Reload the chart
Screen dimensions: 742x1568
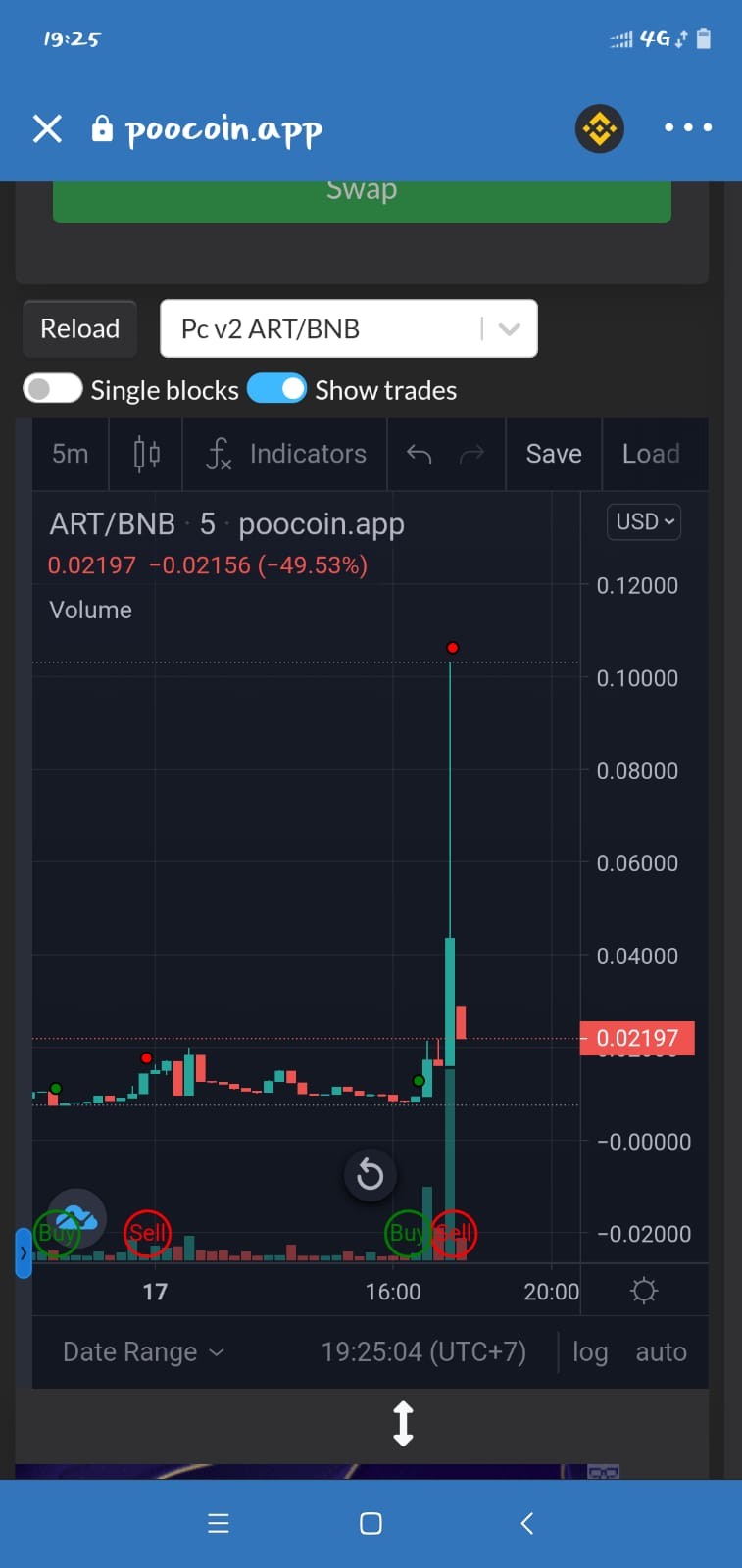80,328
